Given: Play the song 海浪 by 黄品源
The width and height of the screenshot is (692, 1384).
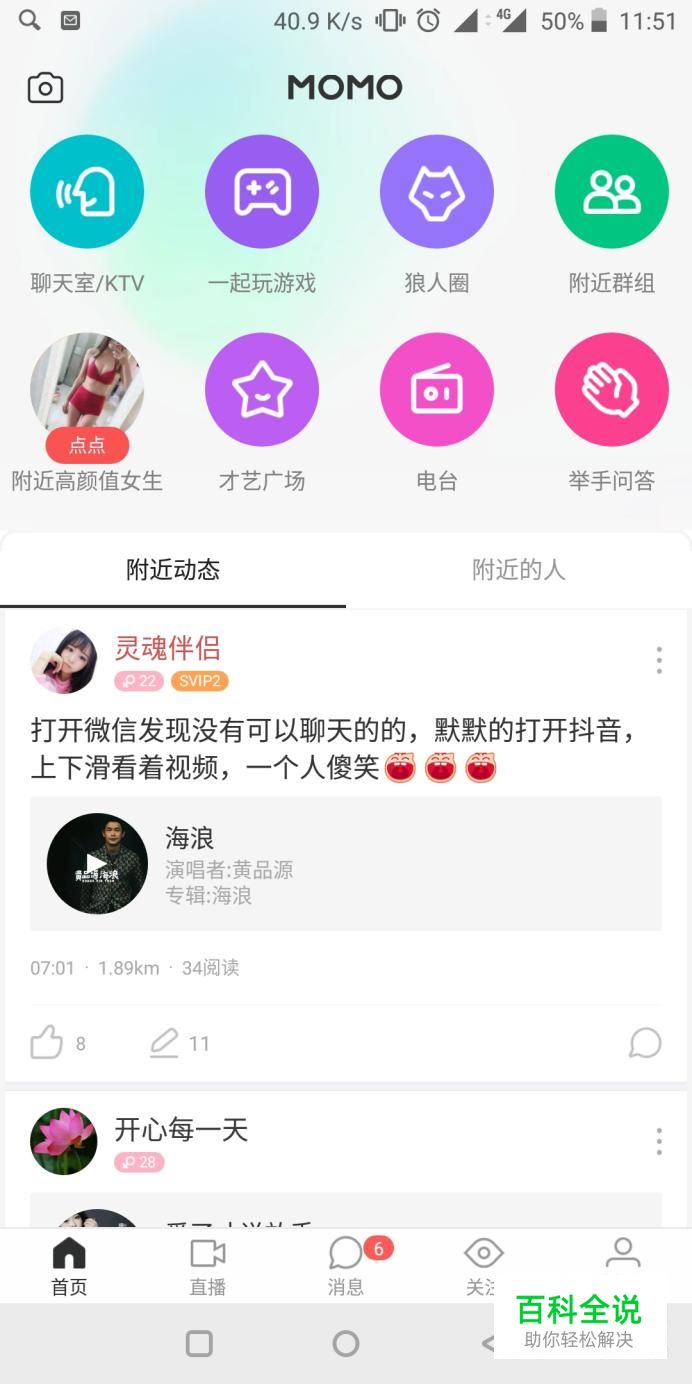Looking at the screenshot, I should tap(97, 864).
